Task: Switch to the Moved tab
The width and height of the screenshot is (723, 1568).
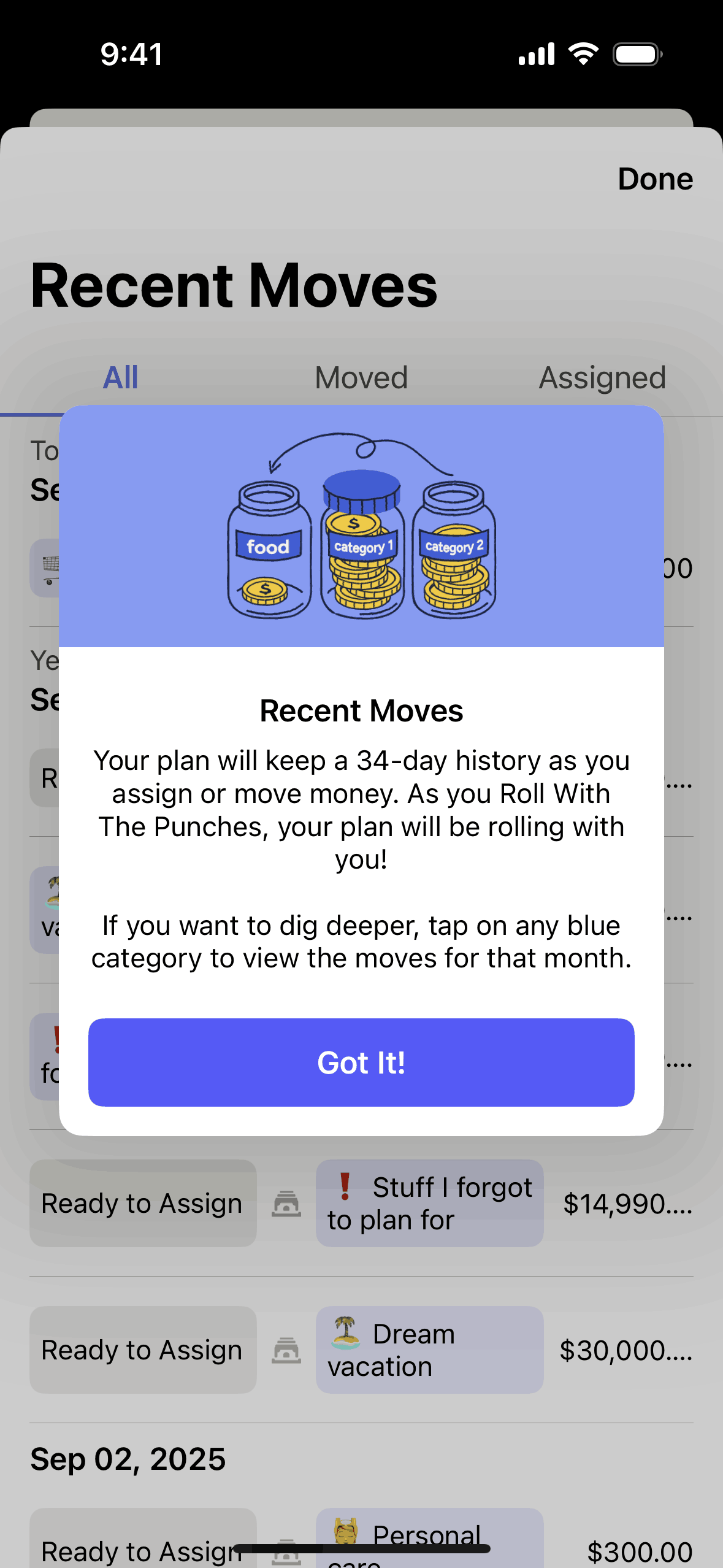Action: click(x=361, y=377)
